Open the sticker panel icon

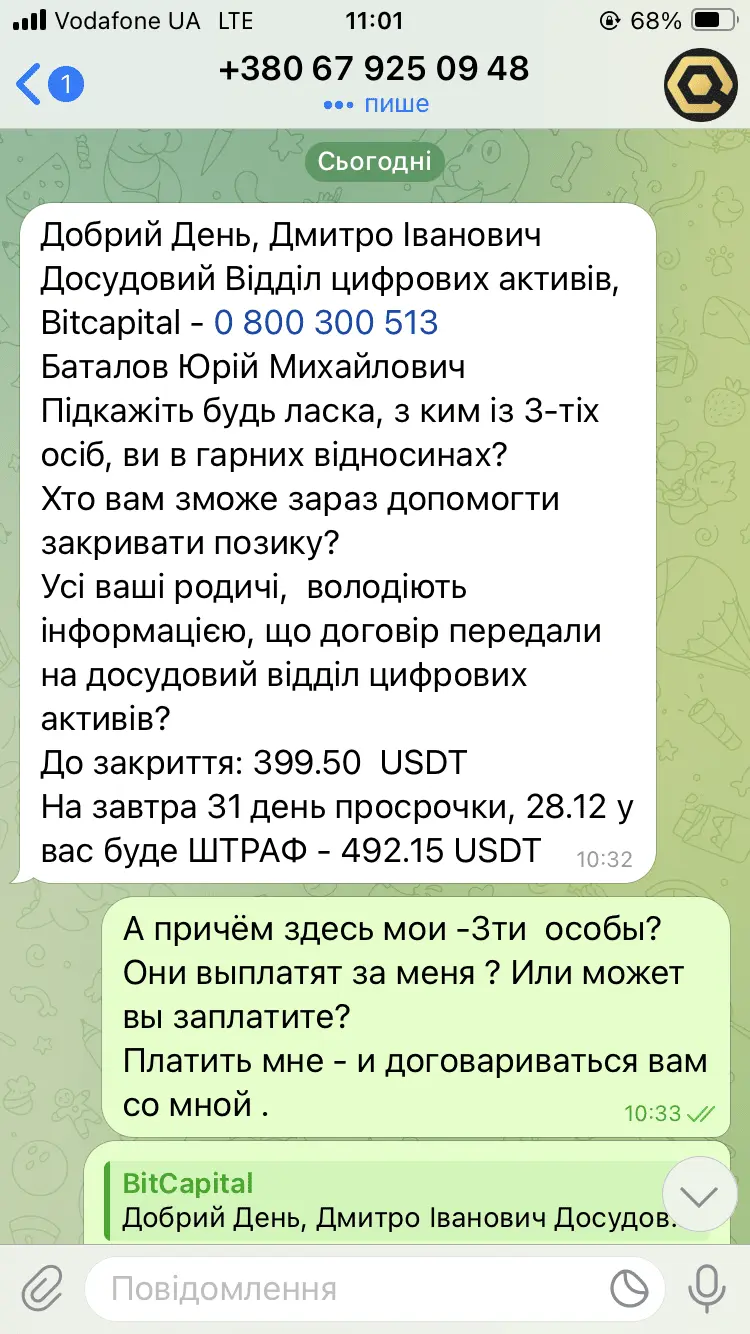pyautogui.click(x=629, y=1288)
